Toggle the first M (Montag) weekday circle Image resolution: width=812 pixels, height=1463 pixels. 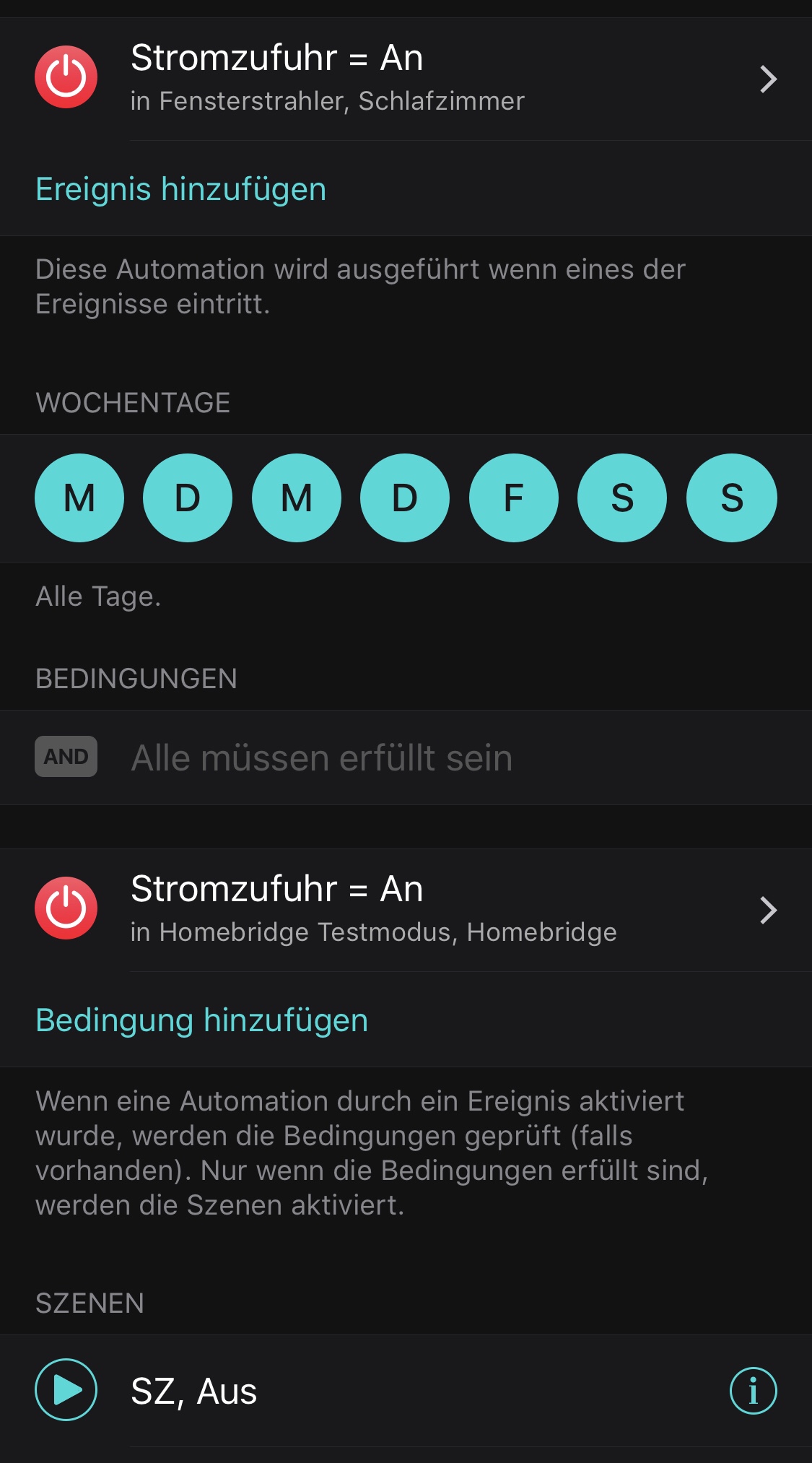[79, 498]
